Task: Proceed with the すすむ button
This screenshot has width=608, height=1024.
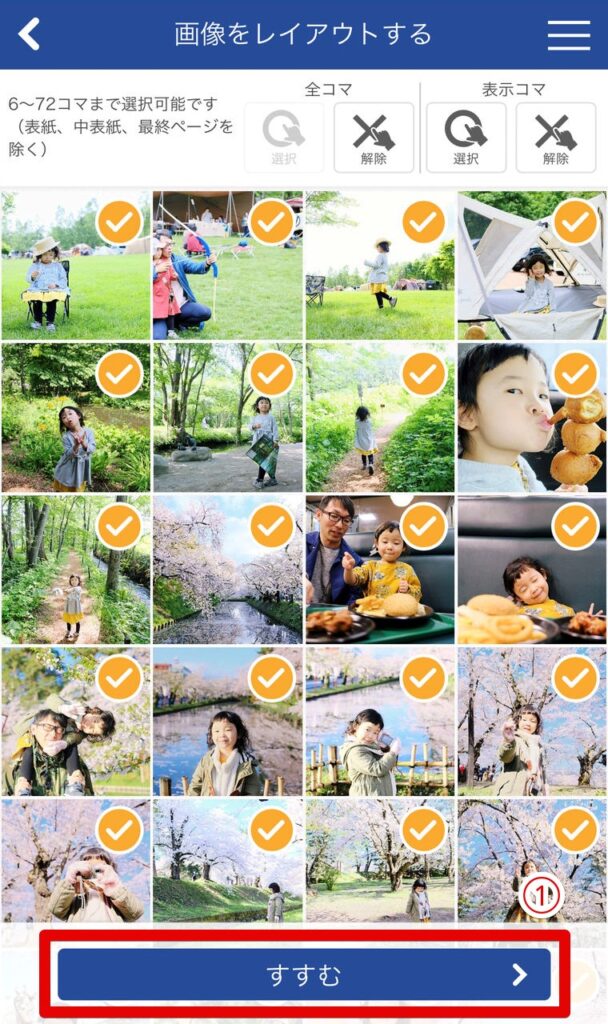Action: pyautogui.click(x=304, y=975)
